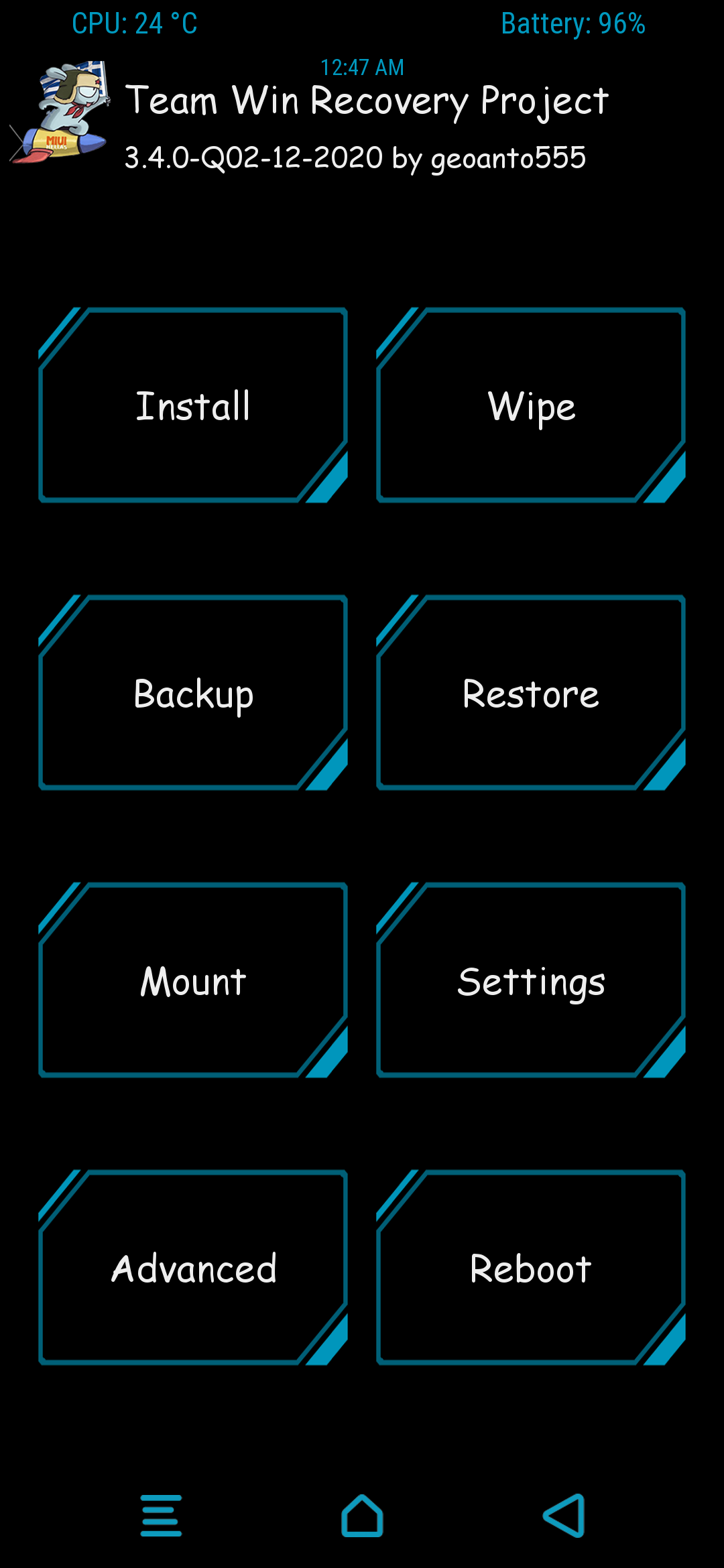The image size is (724, 1568).
Task: Open the Reboot menu
Action: (x=531, y=1268)
